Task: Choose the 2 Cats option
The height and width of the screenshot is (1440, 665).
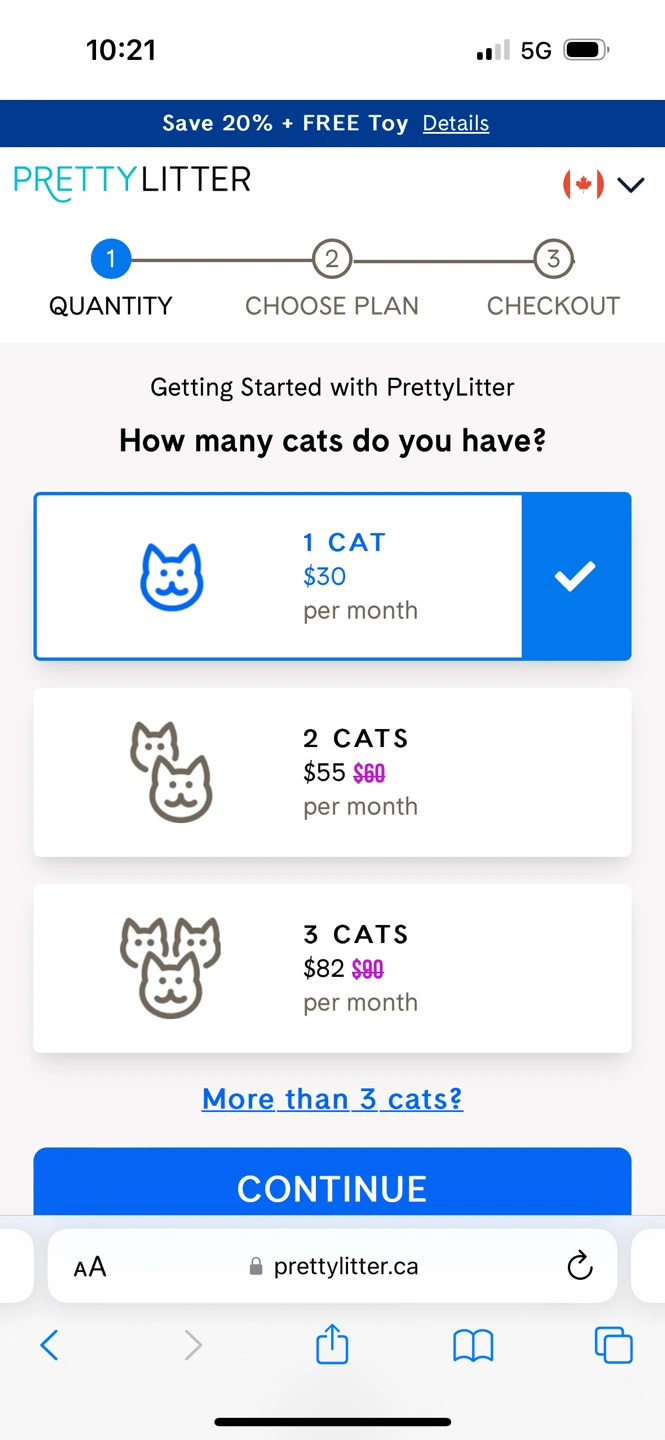Action: 332,772
